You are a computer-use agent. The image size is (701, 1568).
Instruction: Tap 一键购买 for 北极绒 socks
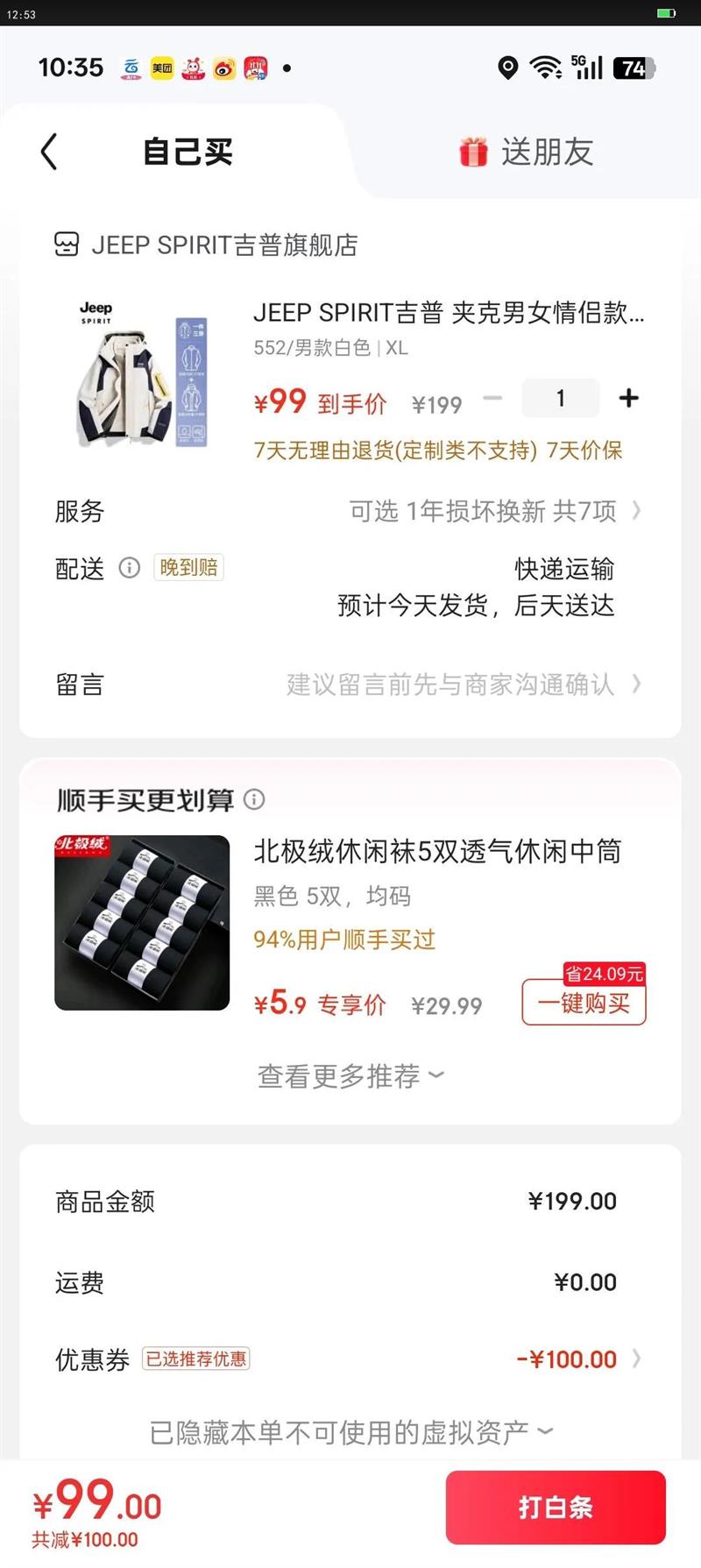point(584,1003)
